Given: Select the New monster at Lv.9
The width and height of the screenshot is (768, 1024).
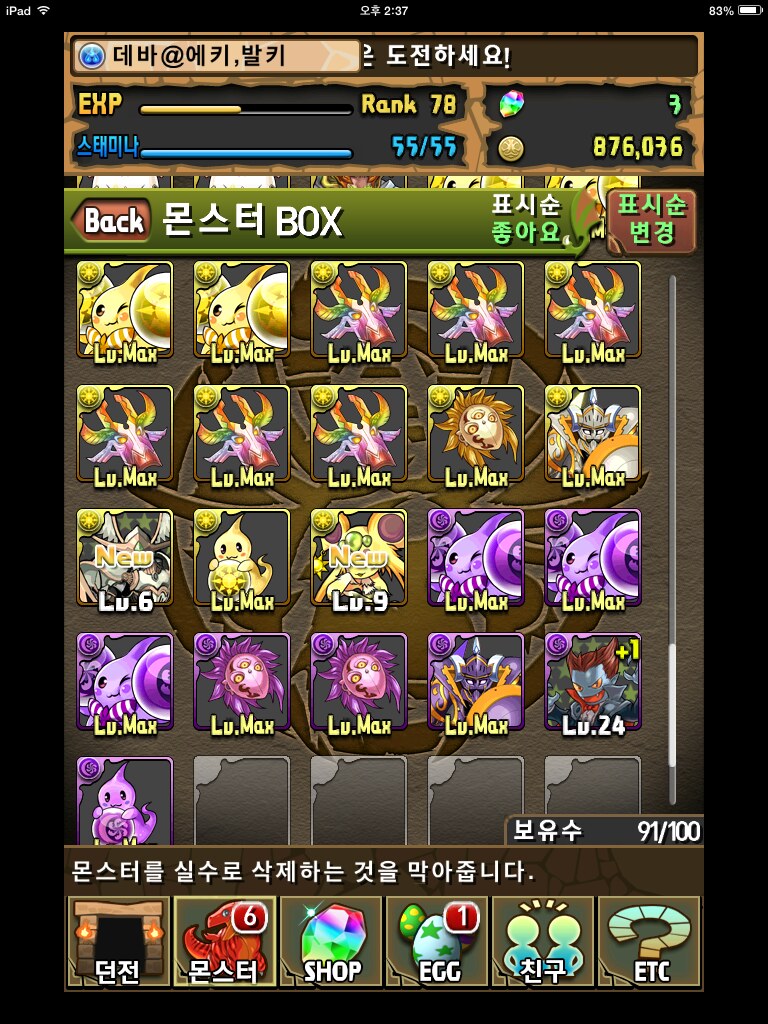Looking at the screenshot, I should click(x=359, y=558).
